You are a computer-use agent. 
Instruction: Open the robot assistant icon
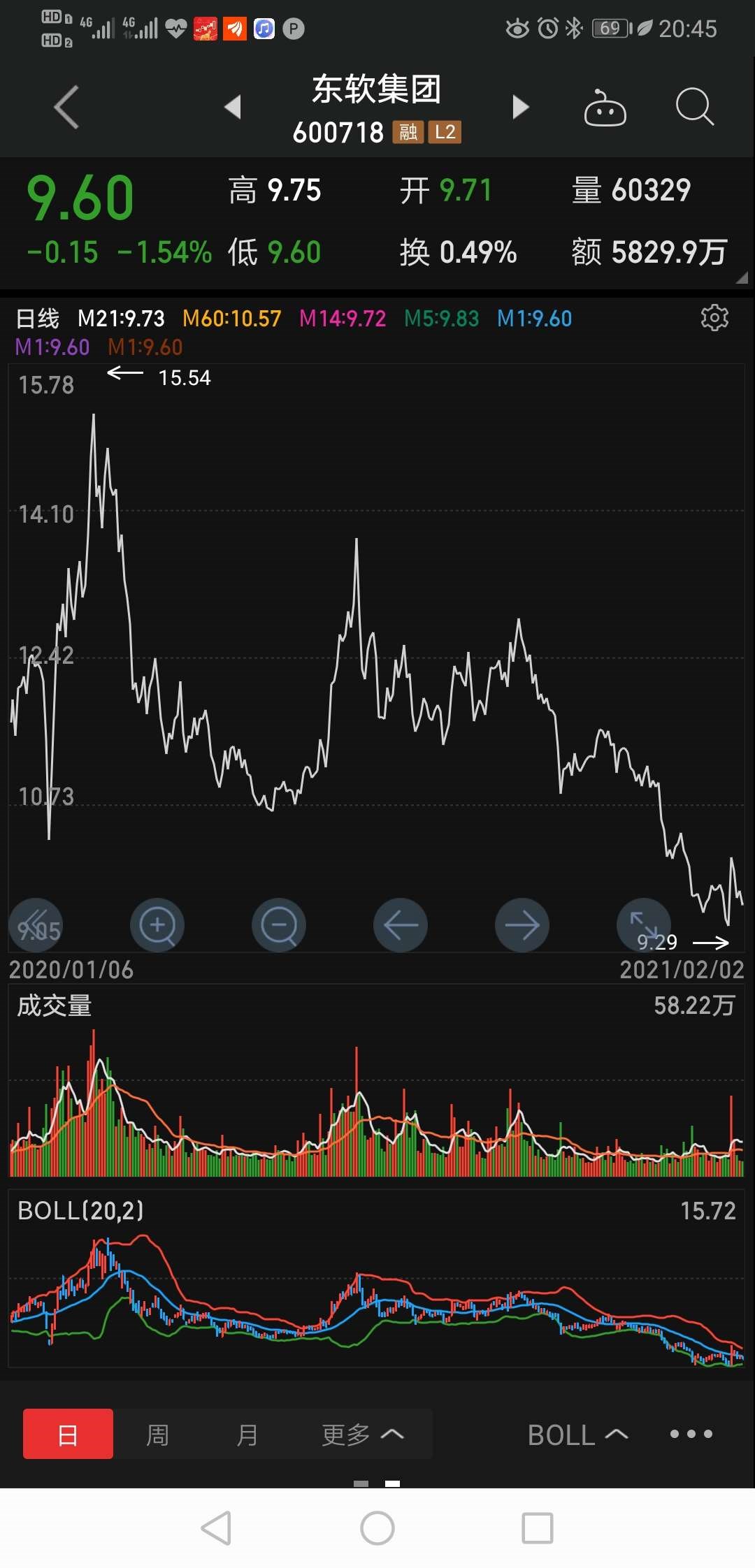click(605, 108)
